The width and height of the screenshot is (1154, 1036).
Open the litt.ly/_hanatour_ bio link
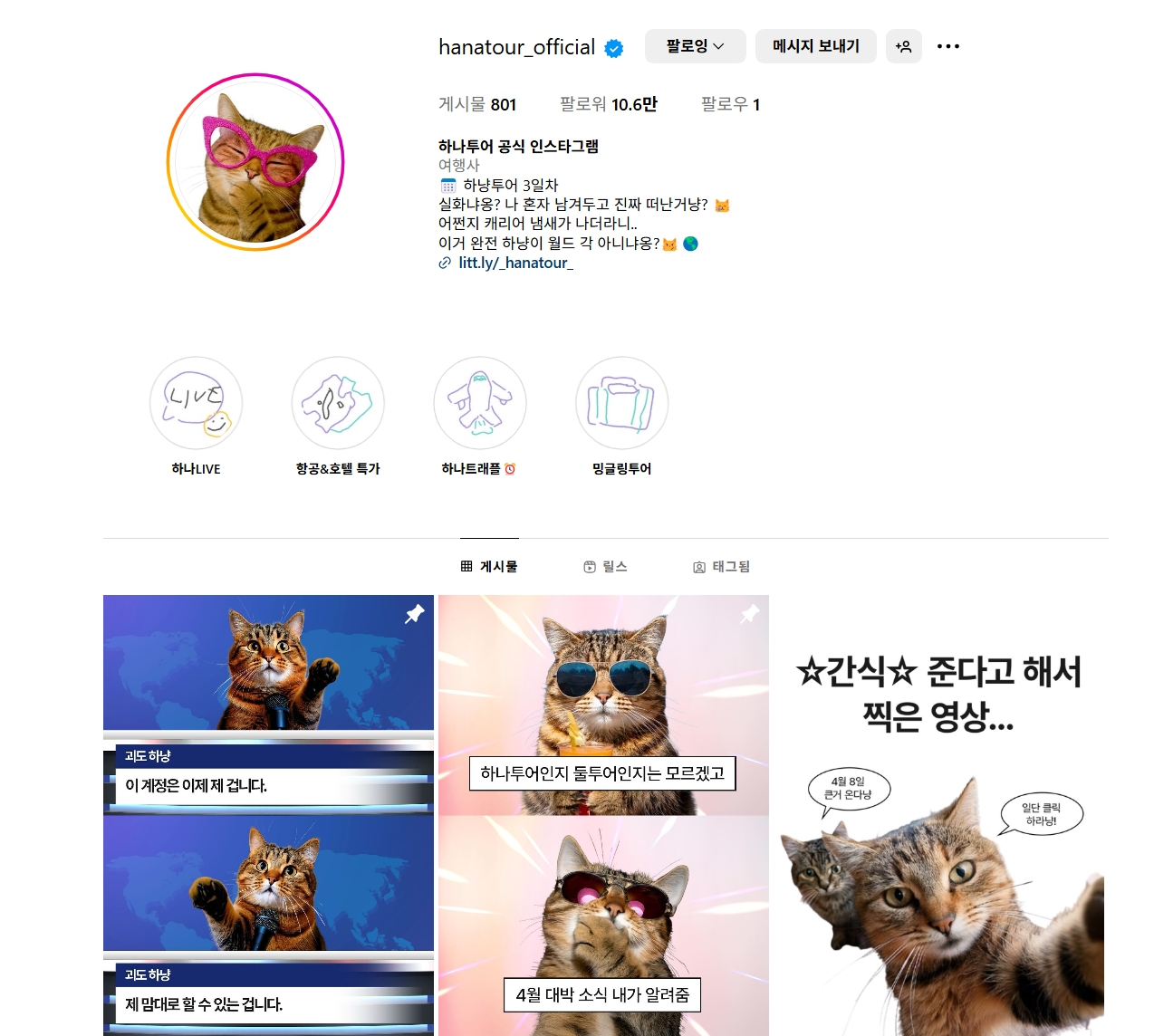pyautogui.click(x=514, y=263)
